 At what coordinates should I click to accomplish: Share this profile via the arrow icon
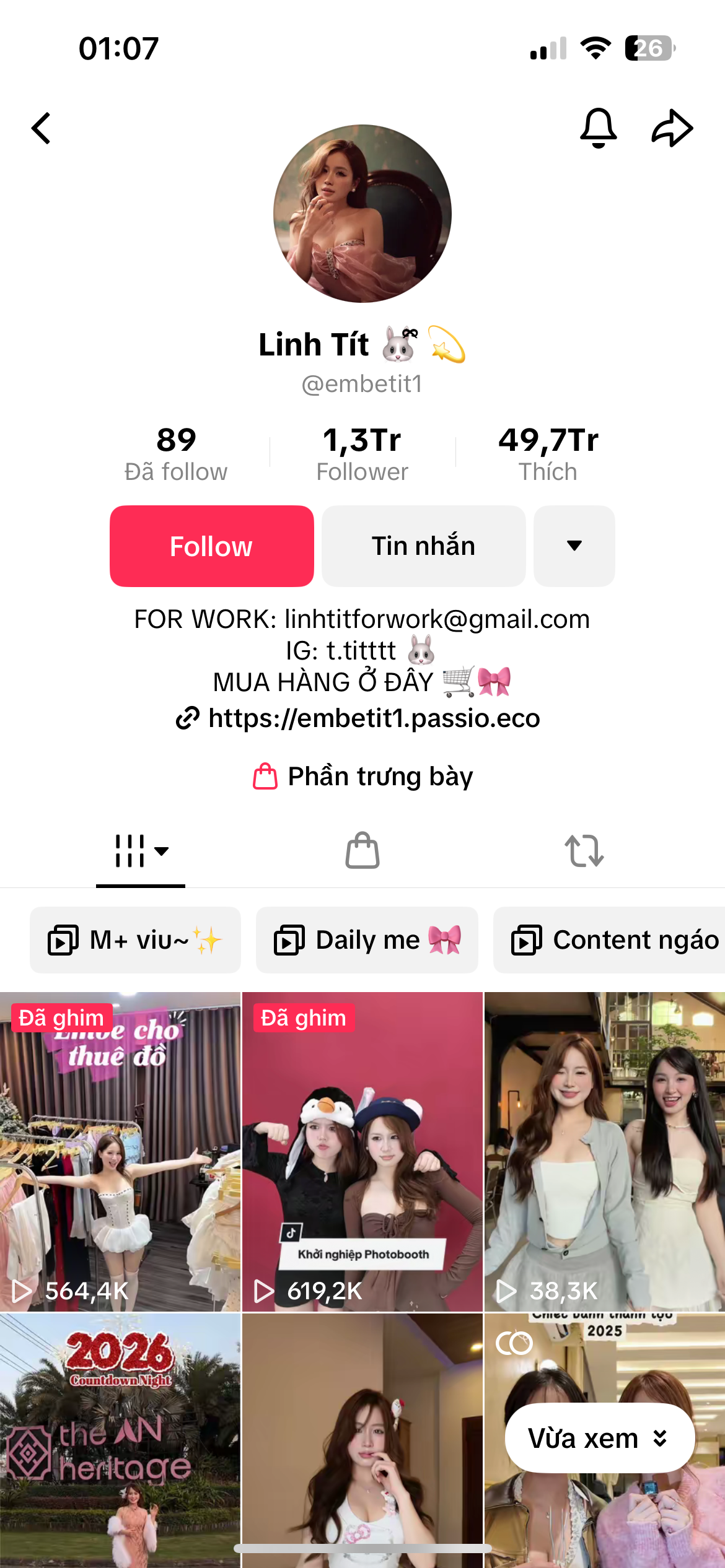672,128
